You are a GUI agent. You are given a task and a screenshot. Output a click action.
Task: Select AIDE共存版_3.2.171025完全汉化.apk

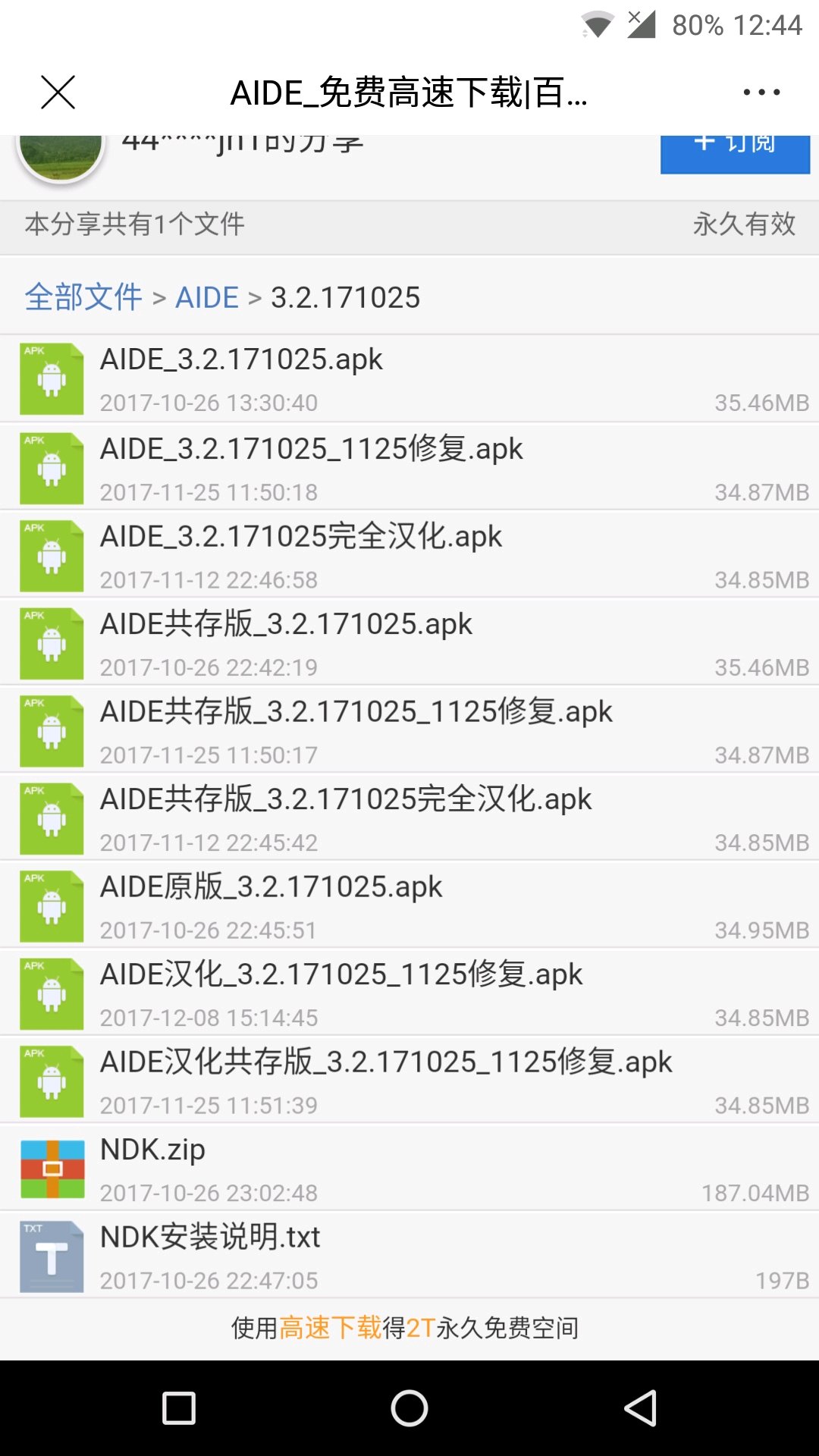(409, 817)
